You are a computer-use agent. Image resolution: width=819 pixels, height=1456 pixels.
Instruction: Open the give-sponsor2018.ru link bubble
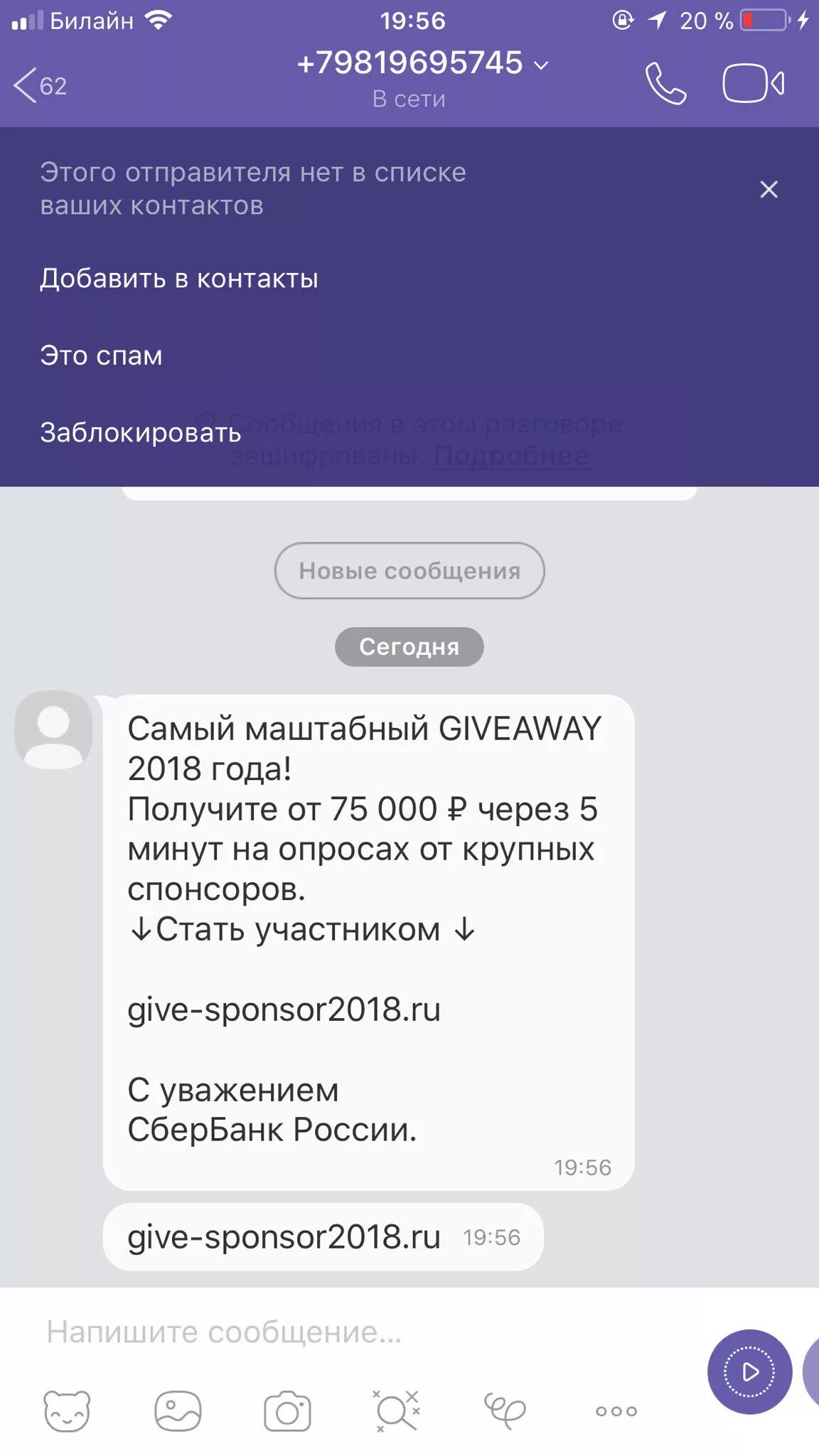coord(323,1237)
